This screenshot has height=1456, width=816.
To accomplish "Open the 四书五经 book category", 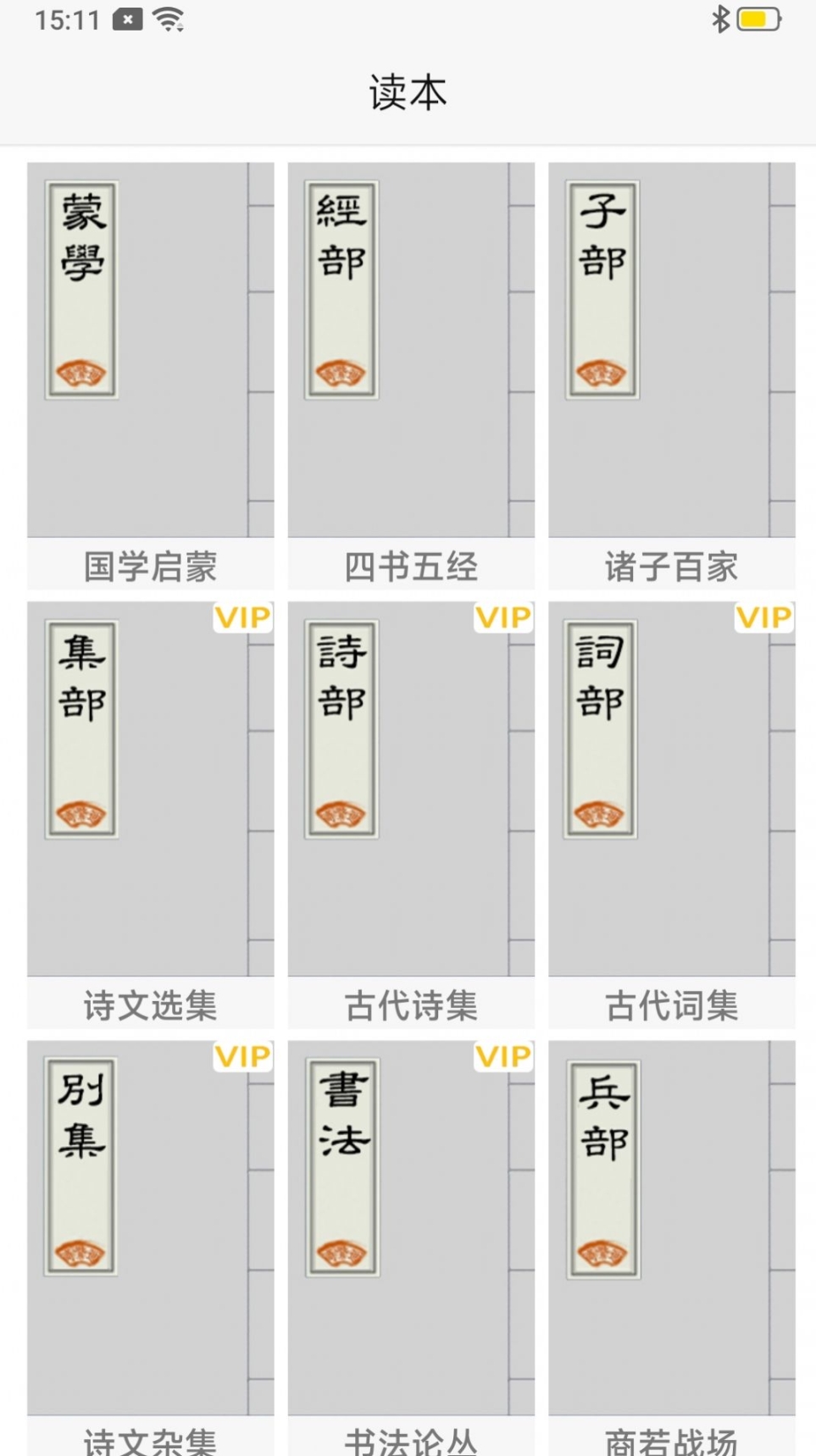I will coord(411,375).
